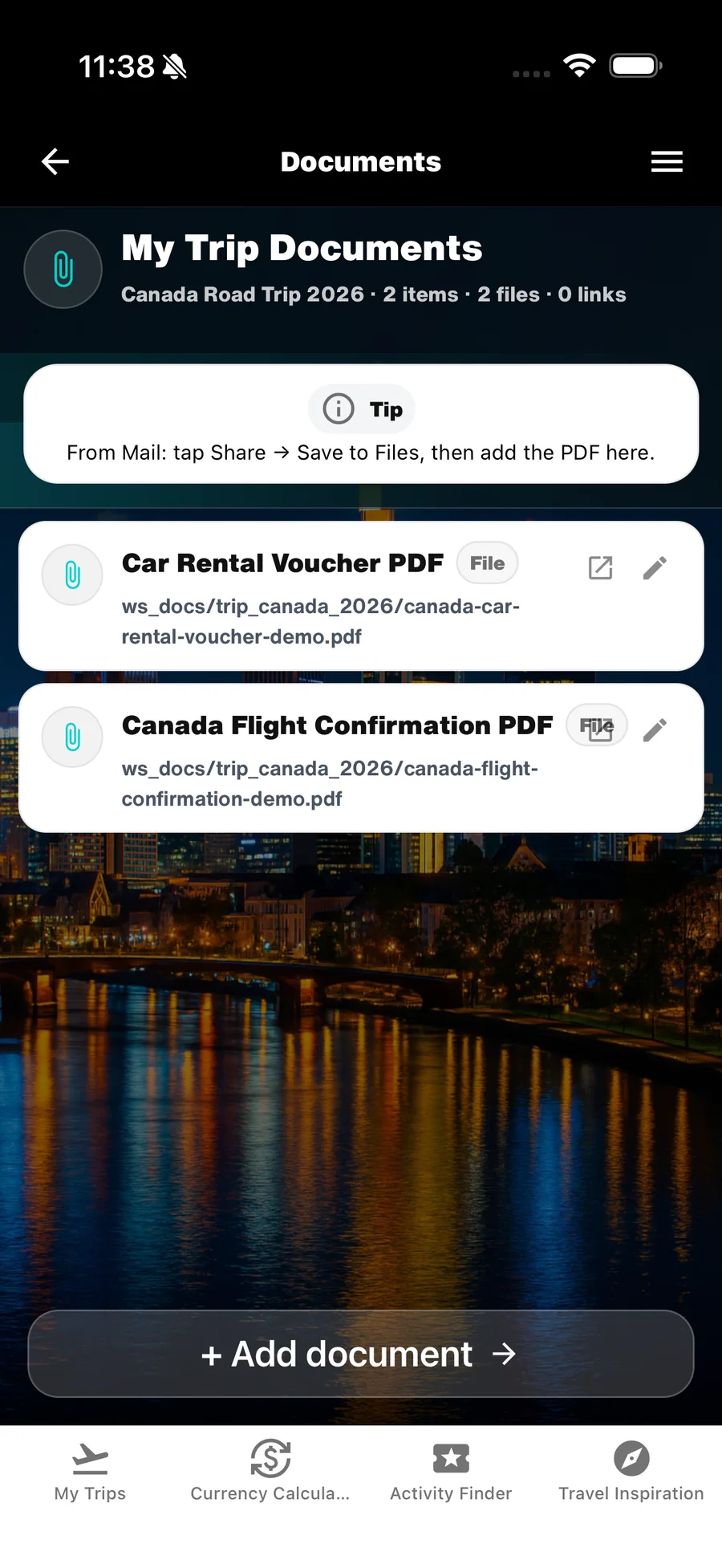The width and height of the screenshot is (722, 1568).
Task: Open the Car Rental Voucher PDF externally
Action: (600, 568)
